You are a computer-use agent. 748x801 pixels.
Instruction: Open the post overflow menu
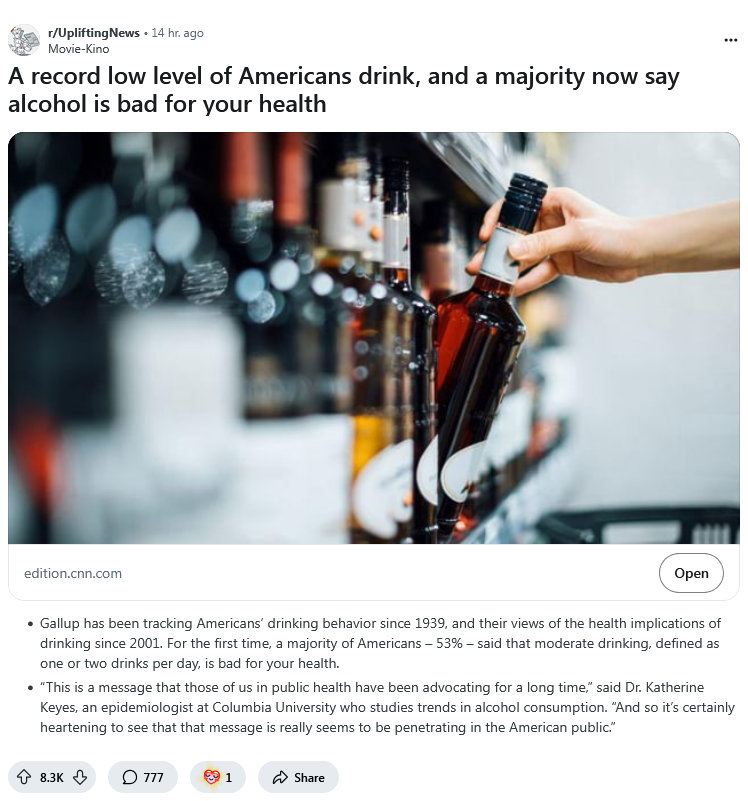[730, 41]
